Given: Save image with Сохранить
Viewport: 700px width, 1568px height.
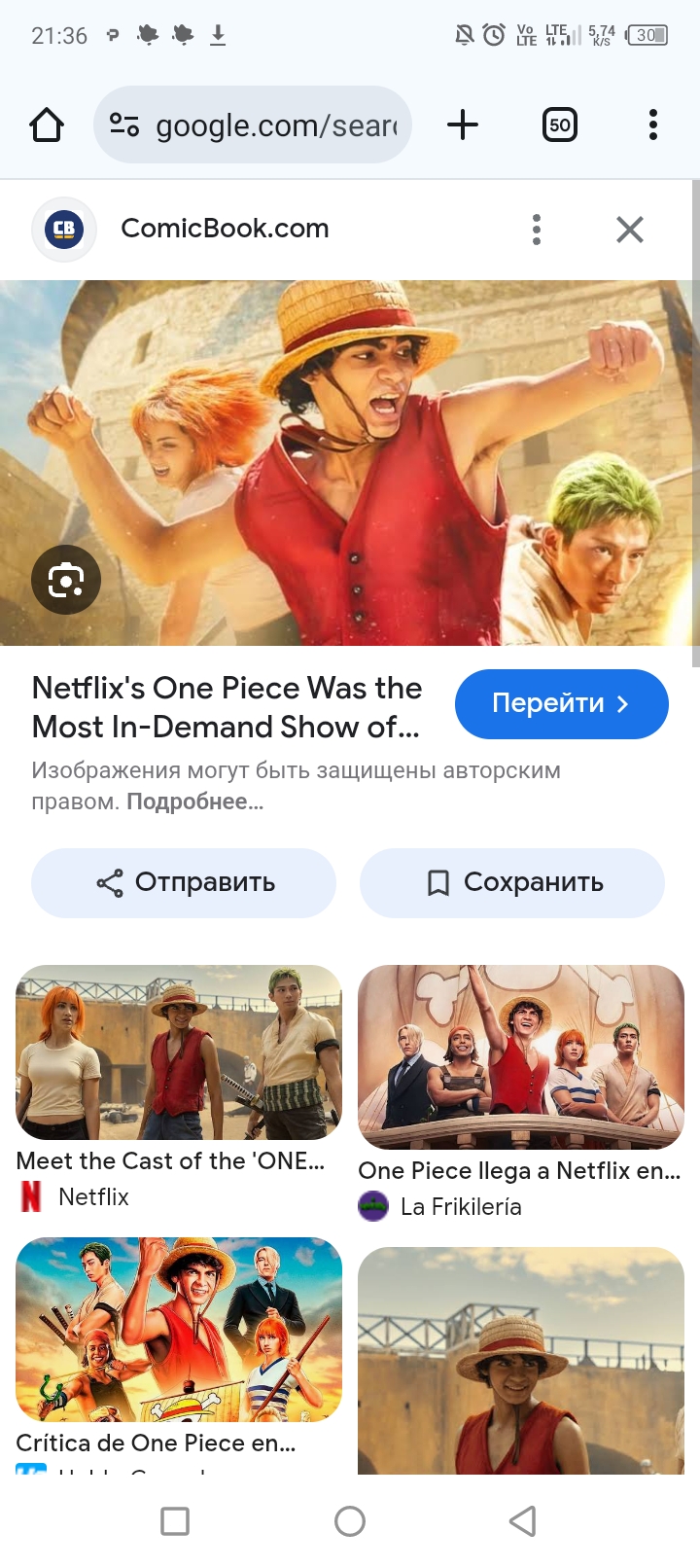Looking at the screenshot, I should (x=512, y=882).
